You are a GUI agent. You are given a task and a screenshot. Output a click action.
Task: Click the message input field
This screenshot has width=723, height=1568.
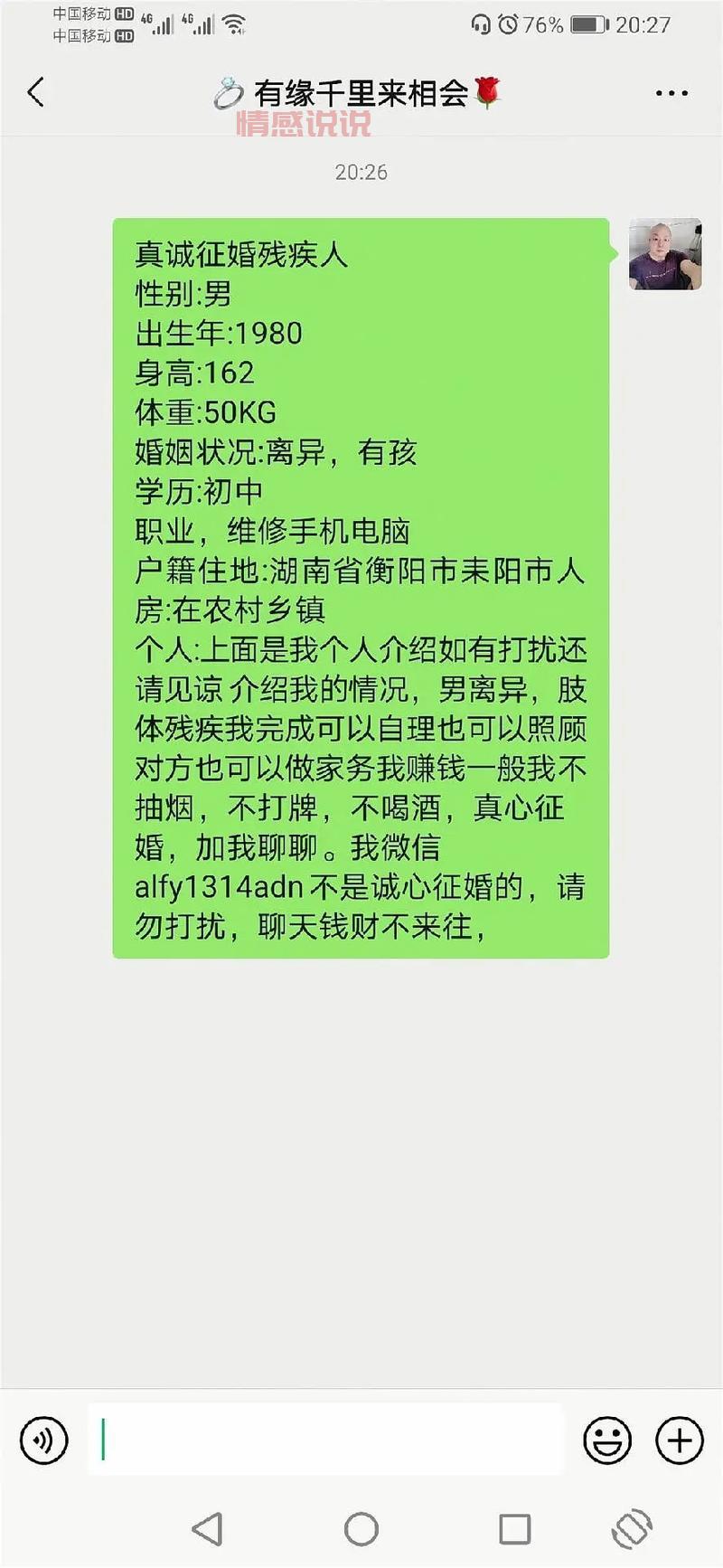[325, 1439]
